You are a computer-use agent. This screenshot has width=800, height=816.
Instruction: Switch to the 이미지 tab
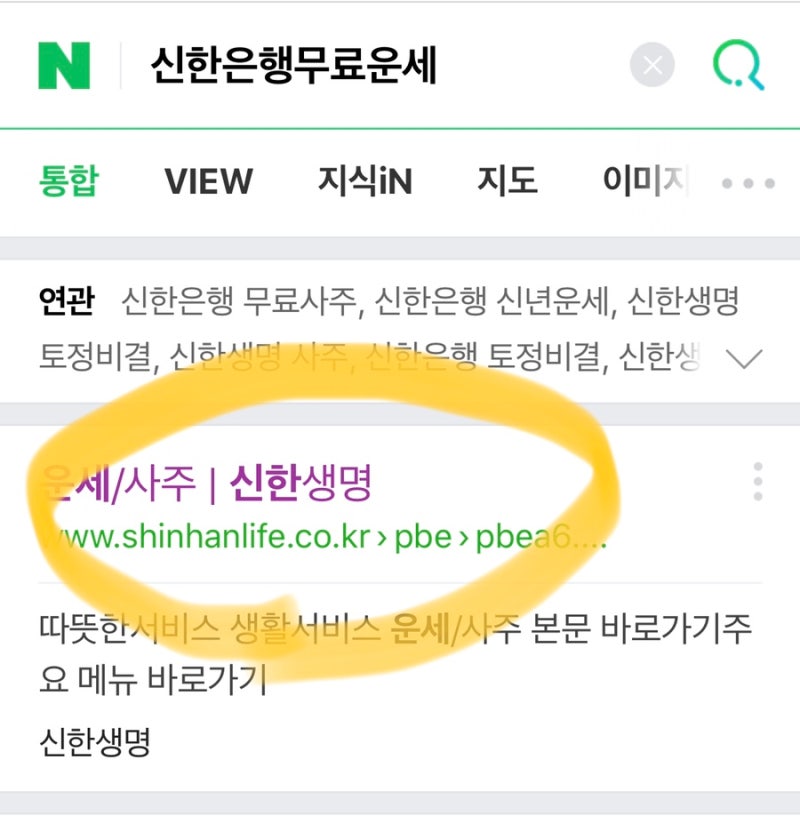[x=646, y=181]
